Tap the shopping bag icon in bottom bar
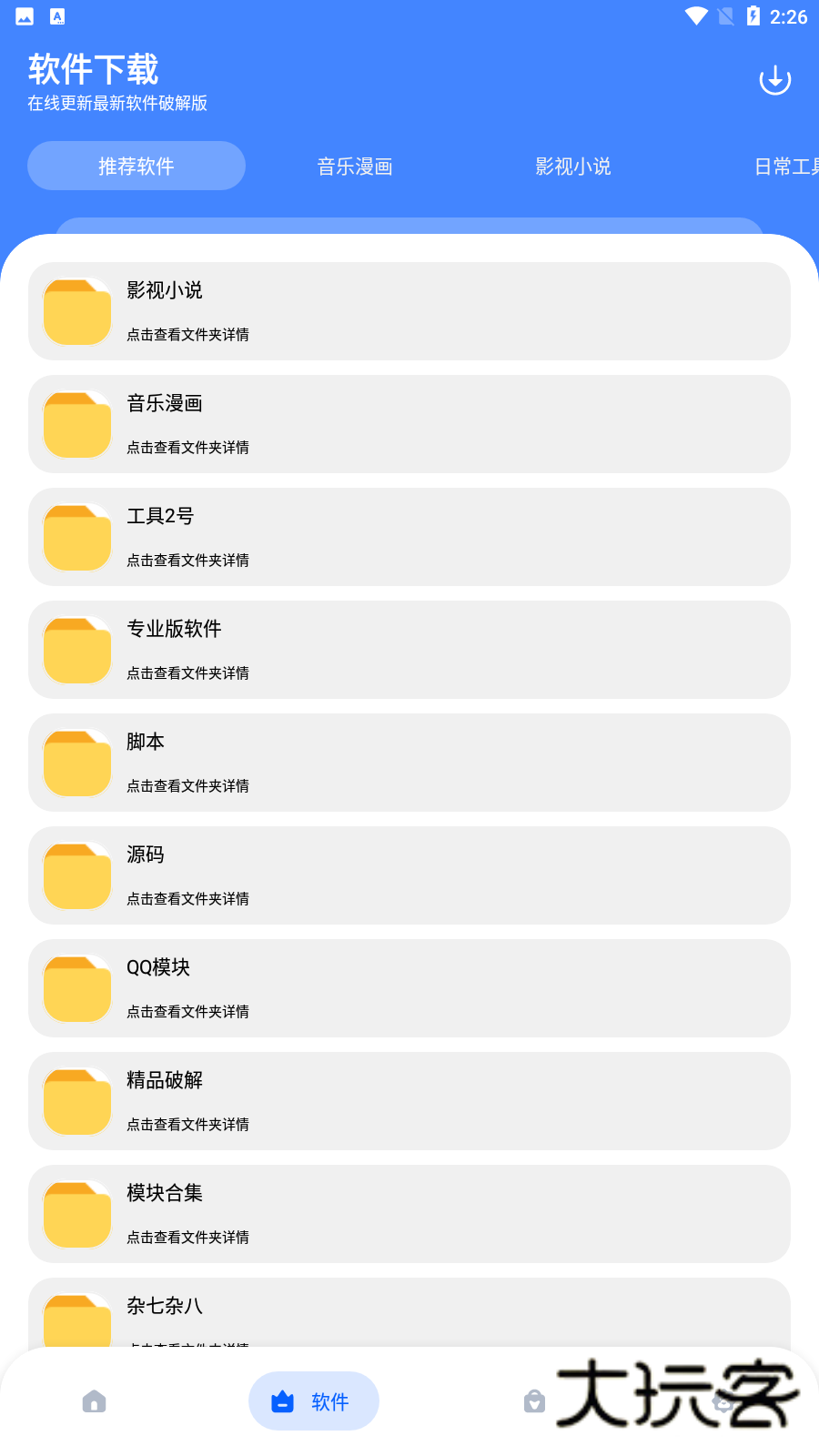The image size is (819, 1456). pyautogui.click(x=534, y=1401)
